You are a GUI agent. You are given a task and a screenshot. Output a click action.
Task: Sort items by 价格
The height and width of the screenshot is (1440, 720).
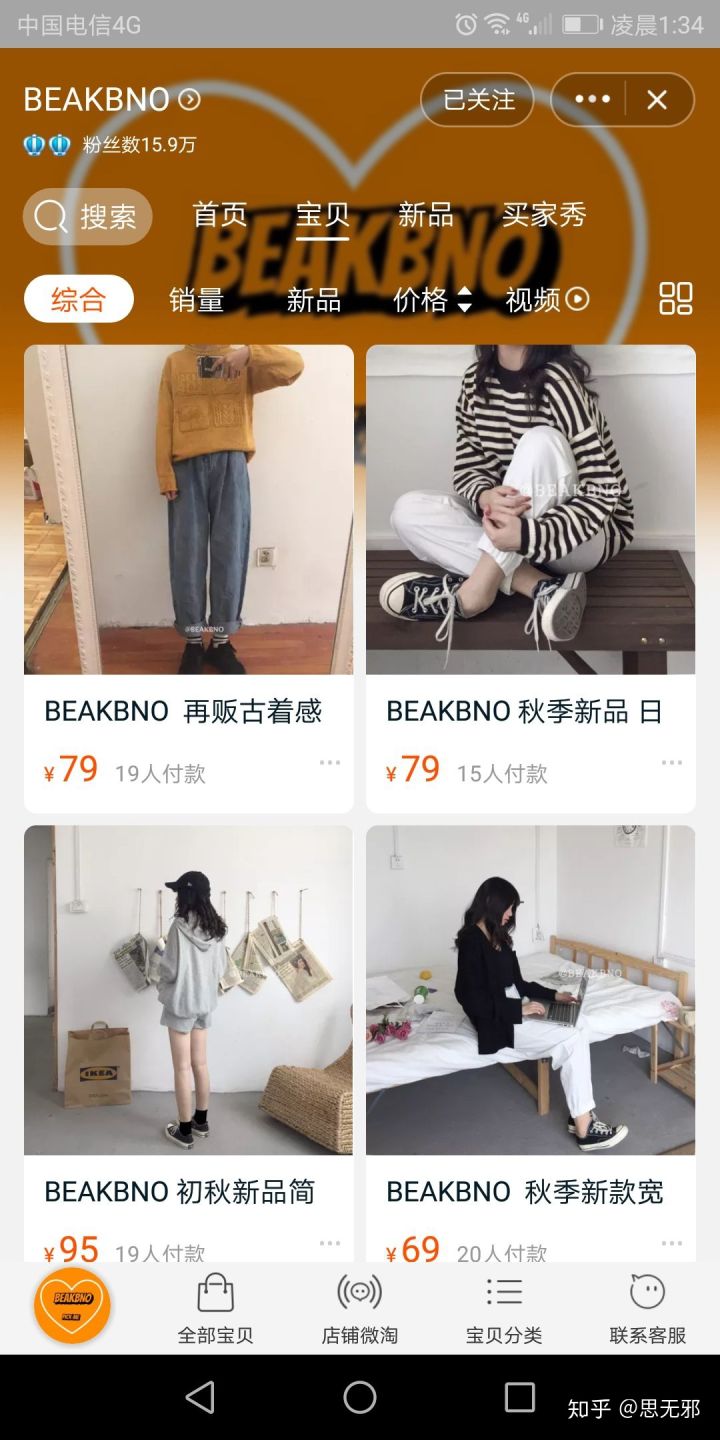[x=431, y=299]
